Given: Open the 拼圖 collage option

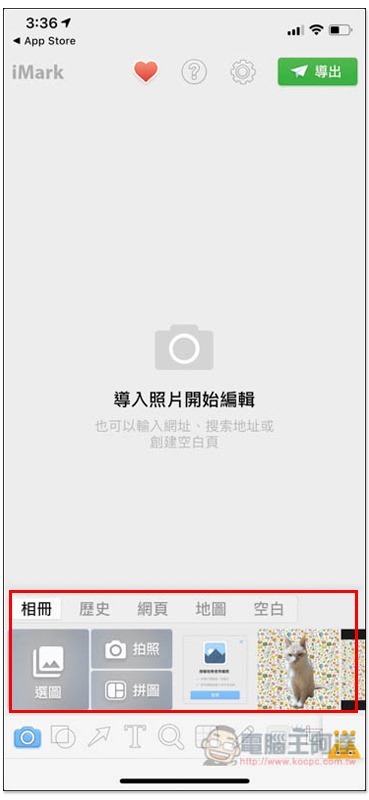Looking at the screenshot, I should [132, 690].
